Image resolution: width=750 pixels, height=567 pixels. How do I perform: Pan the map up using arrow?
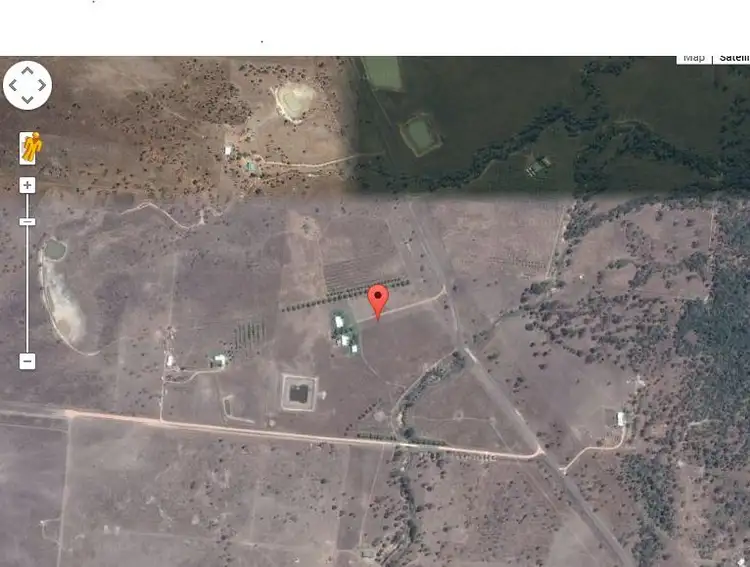(27, 71)
